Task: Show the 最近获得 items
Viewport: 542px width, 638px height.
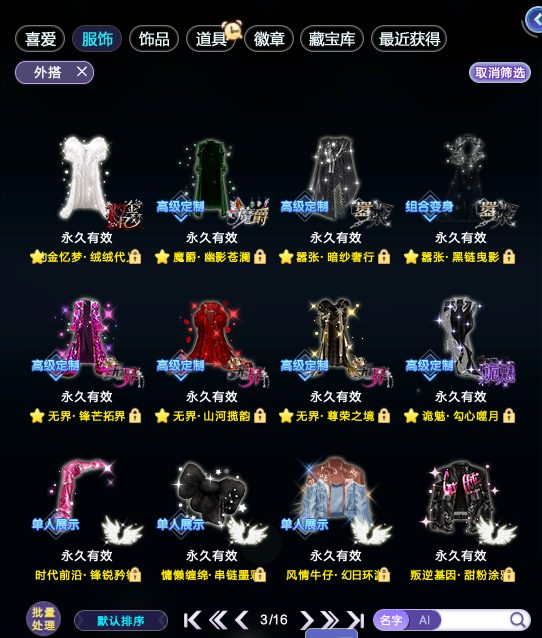Action: 409,39
